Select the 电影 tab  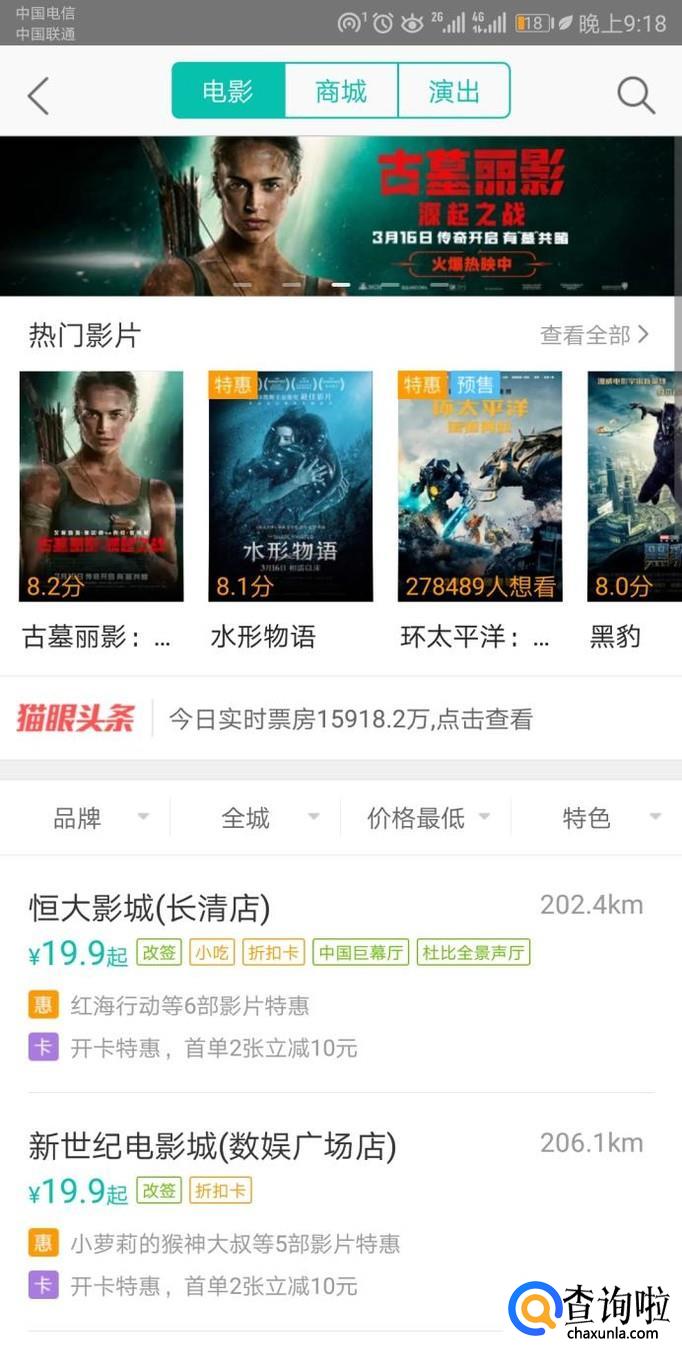point(228,91)
